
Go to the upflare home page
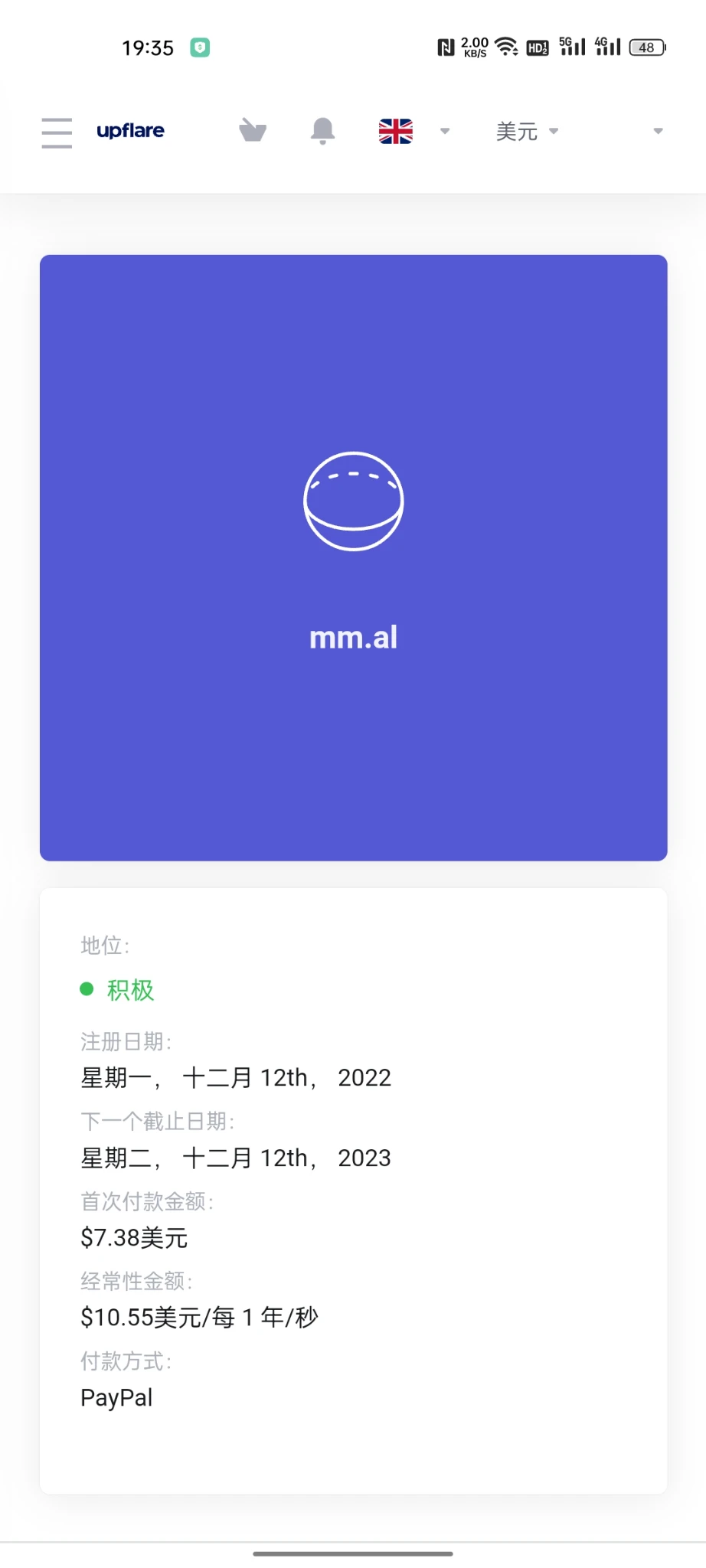130,131
